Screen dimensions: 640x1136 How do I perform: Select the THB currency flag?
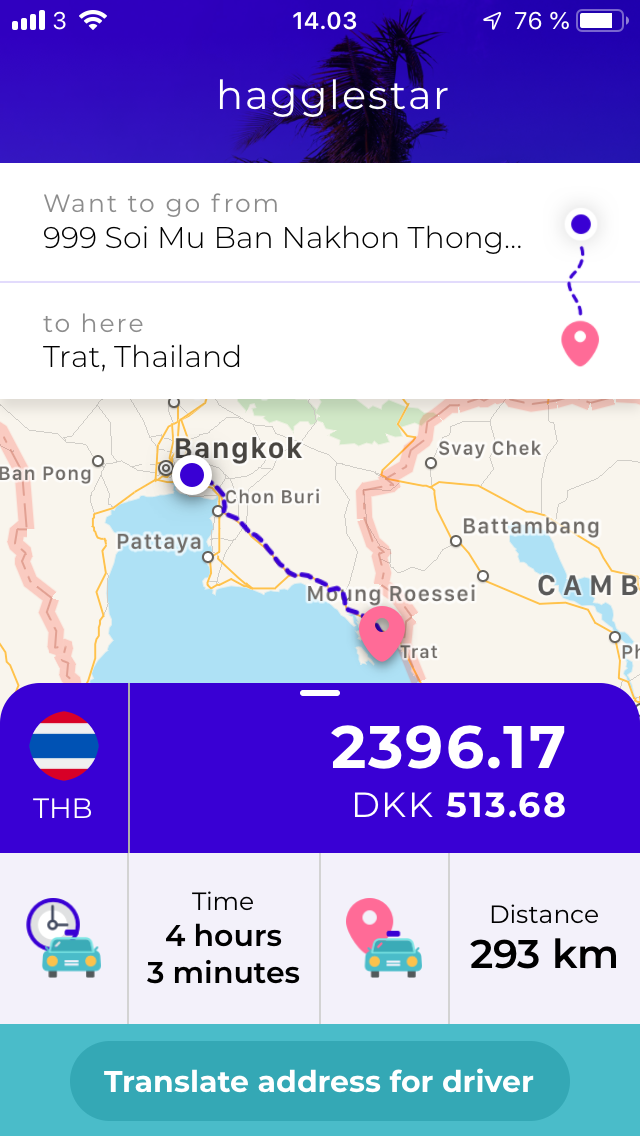pos(64,745)
